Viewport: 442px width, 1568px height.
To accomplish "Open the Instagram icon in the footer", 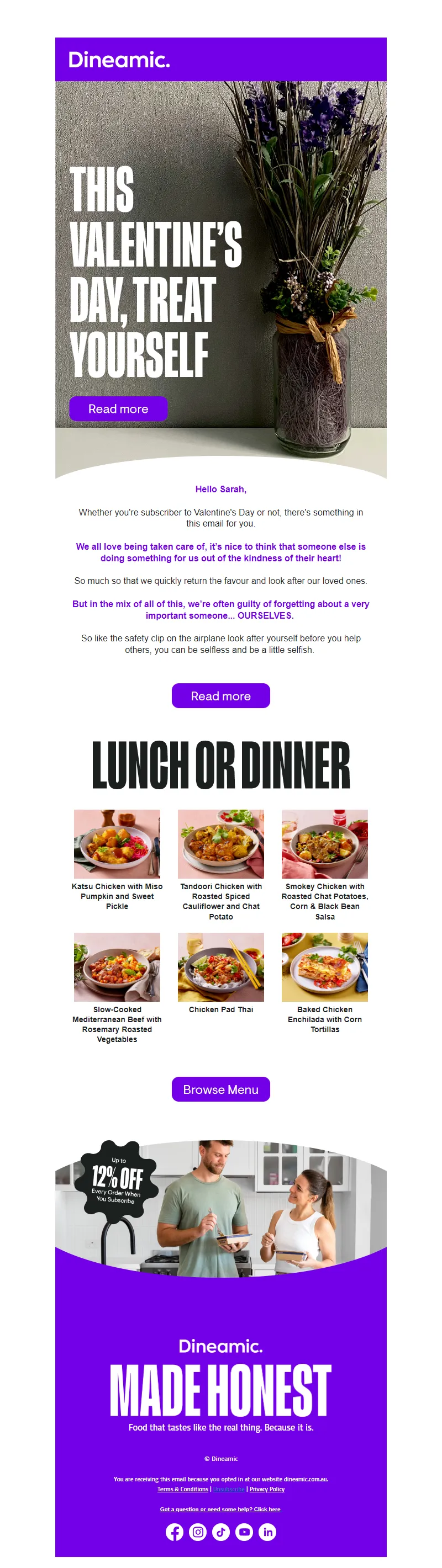I will coord(198,1532).
